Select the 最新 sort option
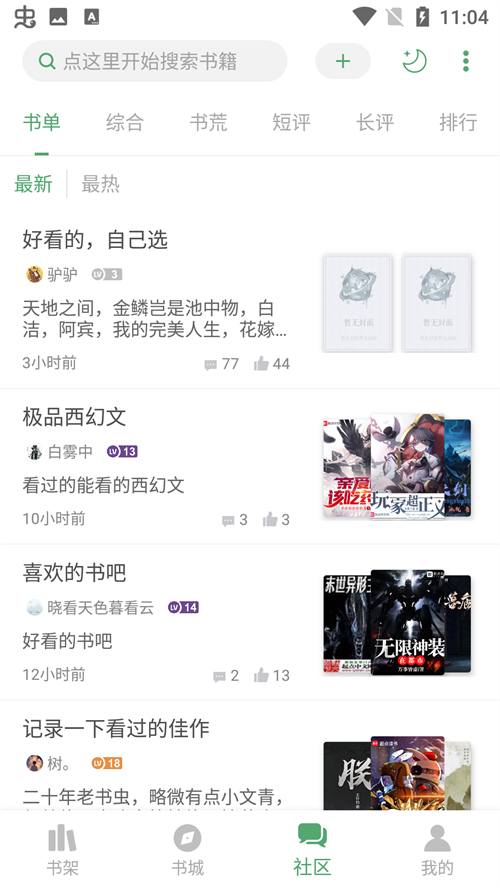The width and height of the screenshot is (500, 888). pyautogui.click(x=33, y=184)
